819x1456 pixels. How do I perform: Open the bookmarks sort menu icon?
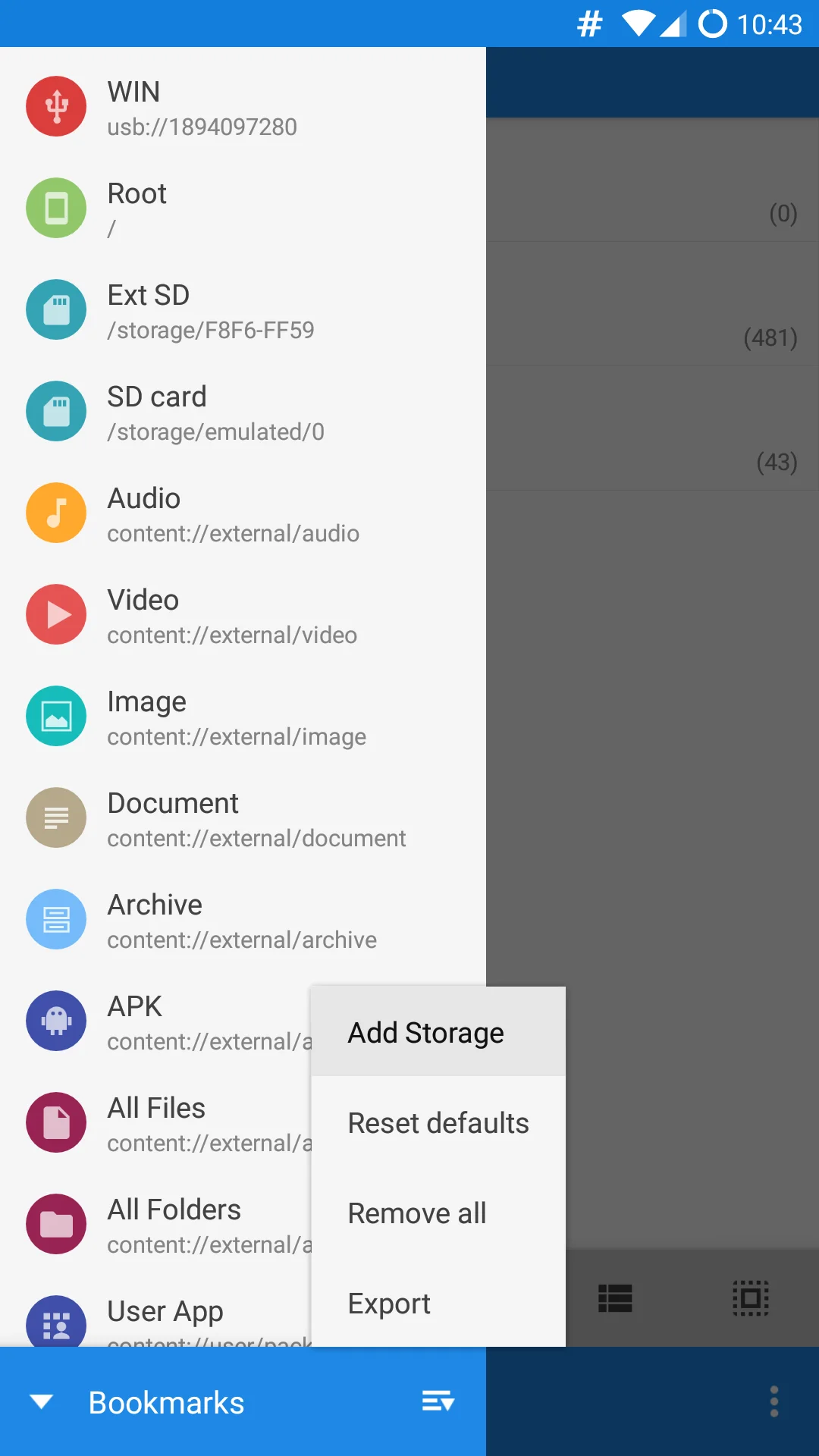click(438, 1401)
